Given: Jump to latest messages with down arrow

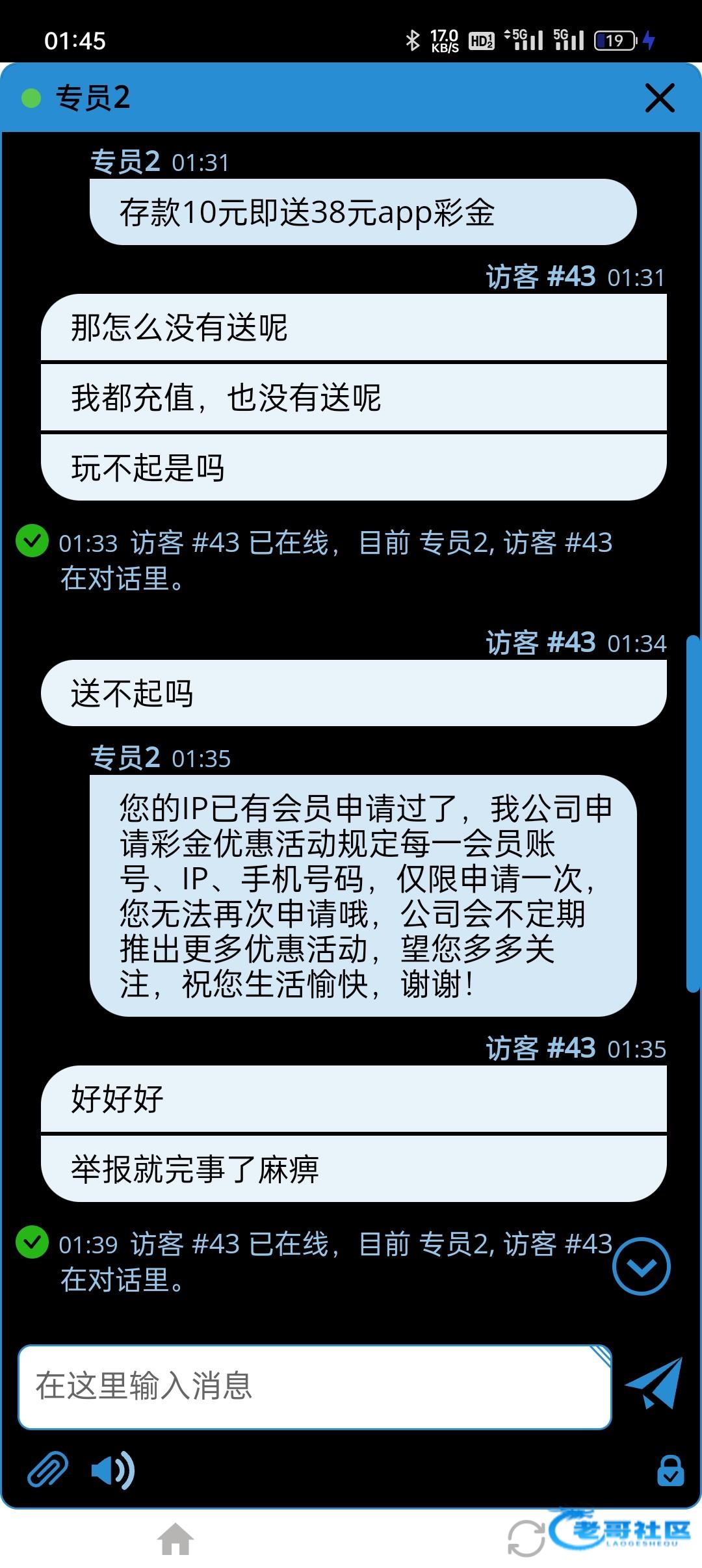Looking at the screenshot, I should point(642,1266).
